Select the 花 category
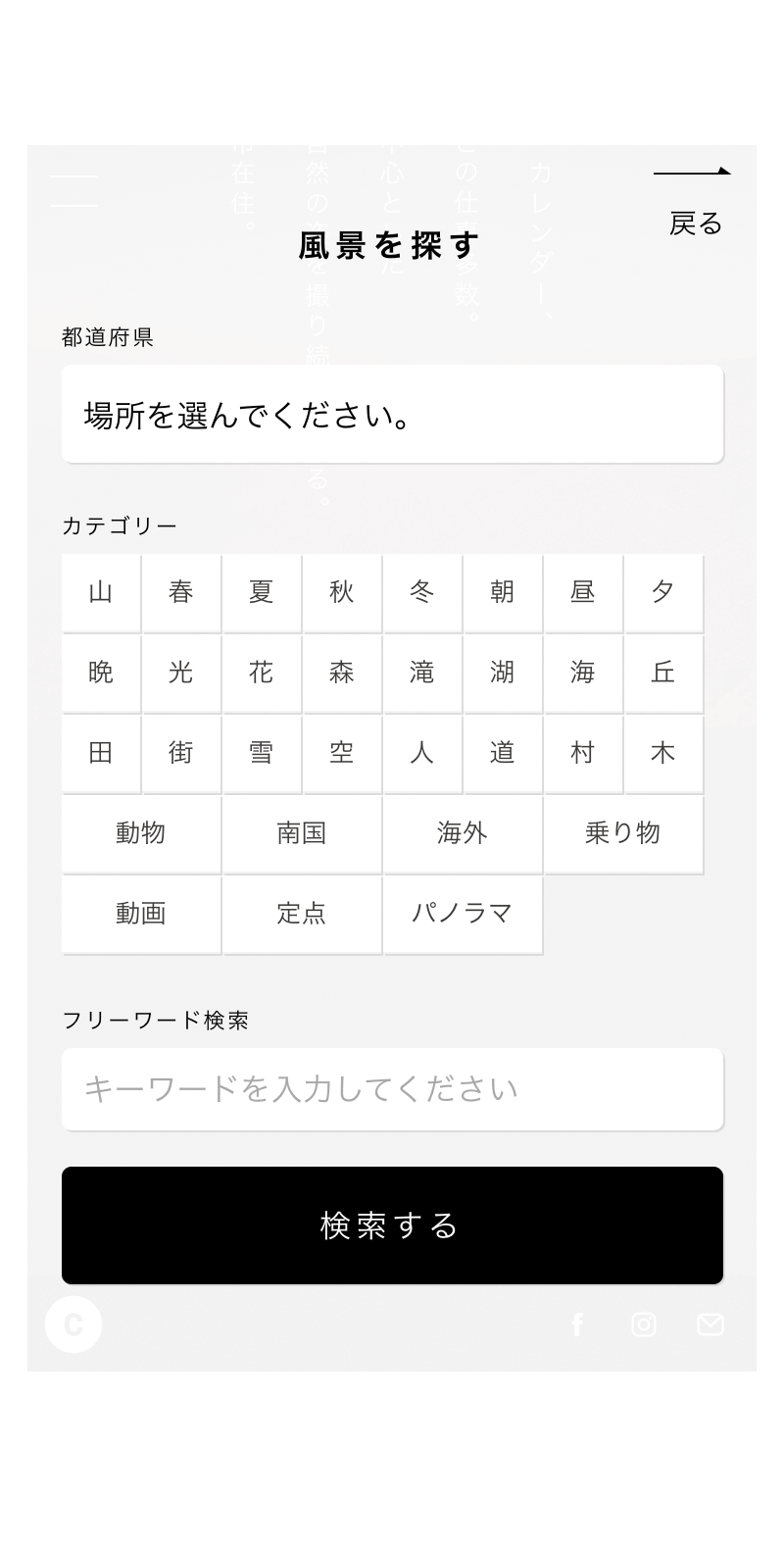The width and height of the screenshot is (784, 1549). [262, 673]
